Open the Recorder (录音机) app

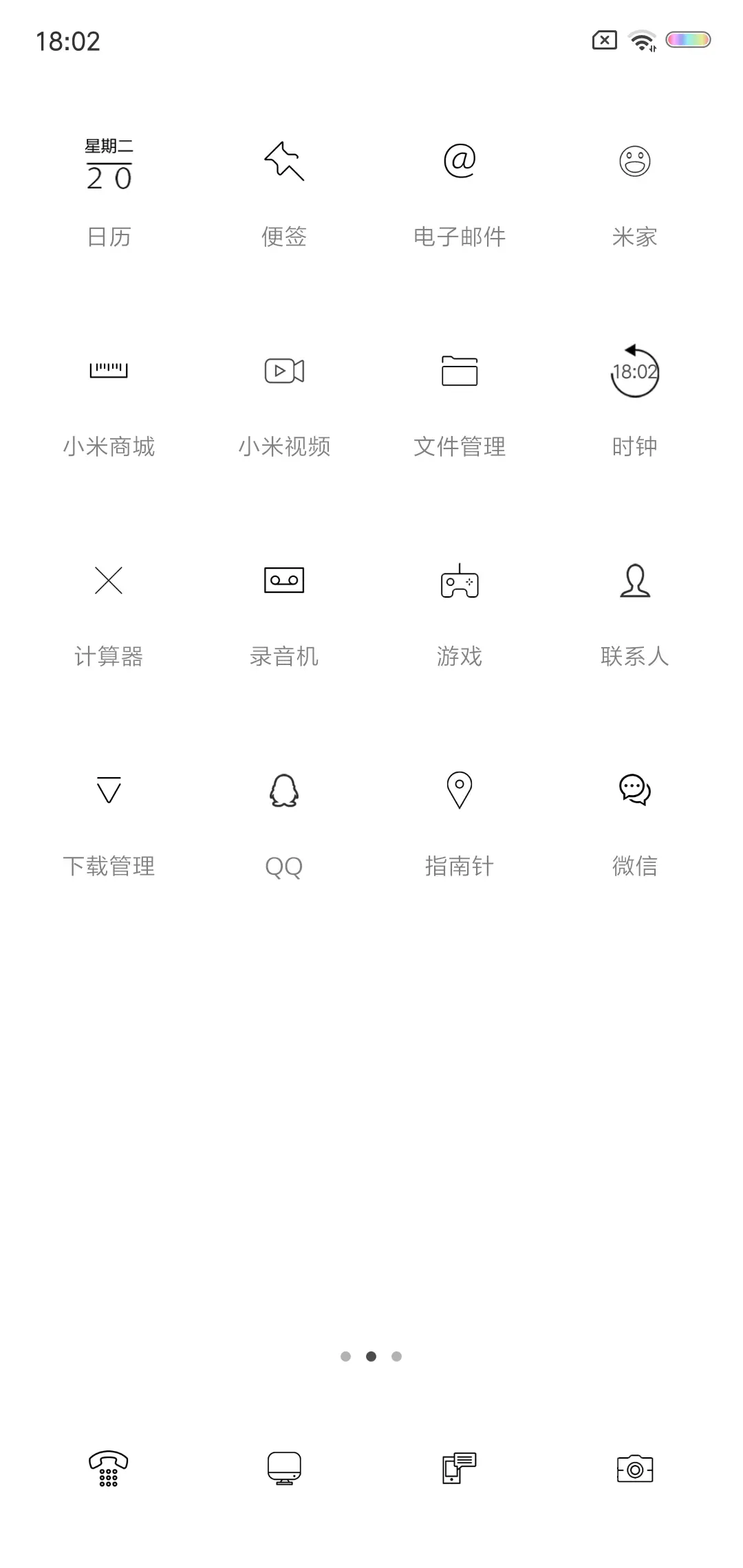pyautogui.click(x=283, y=580)
